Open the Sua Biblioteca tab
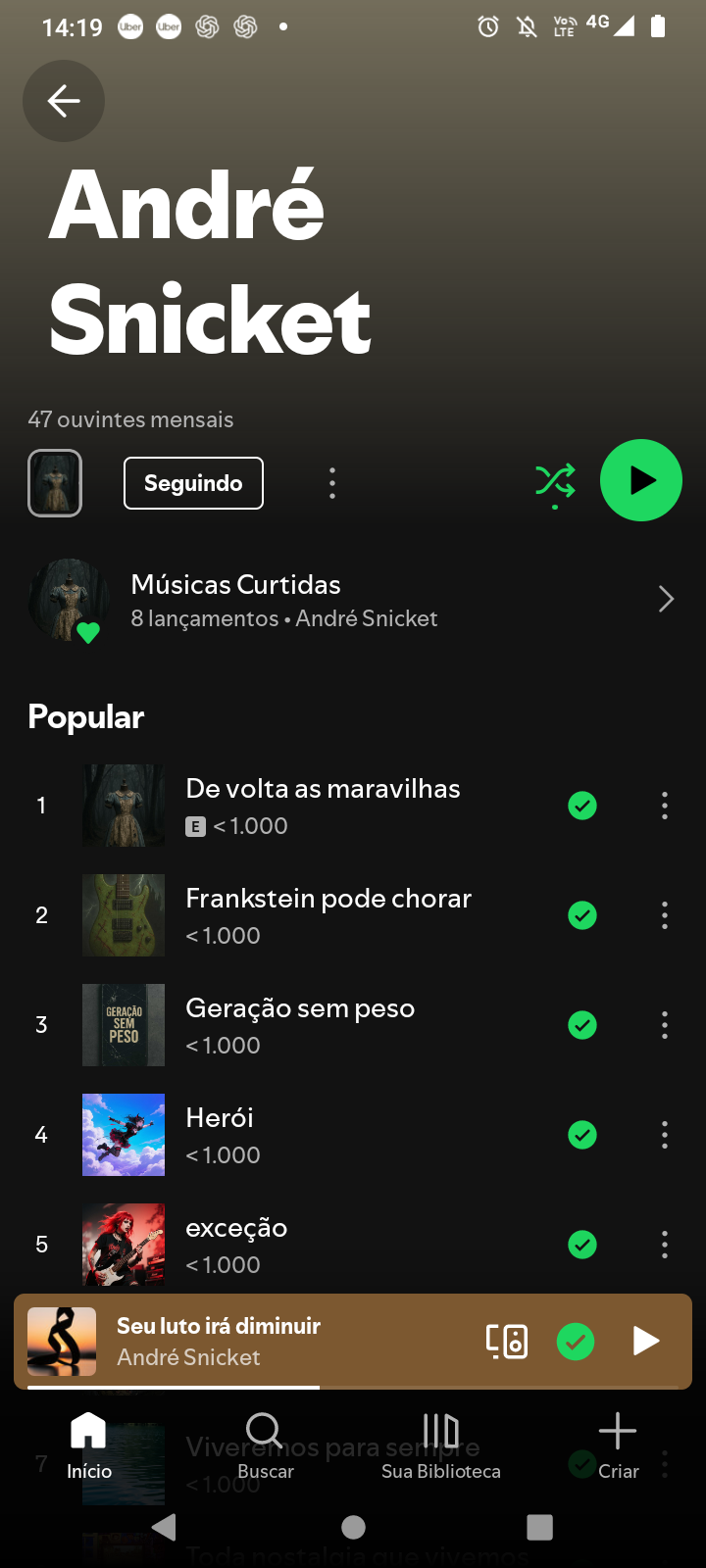Viewport: 706px width, 1568px height. 441,1445
